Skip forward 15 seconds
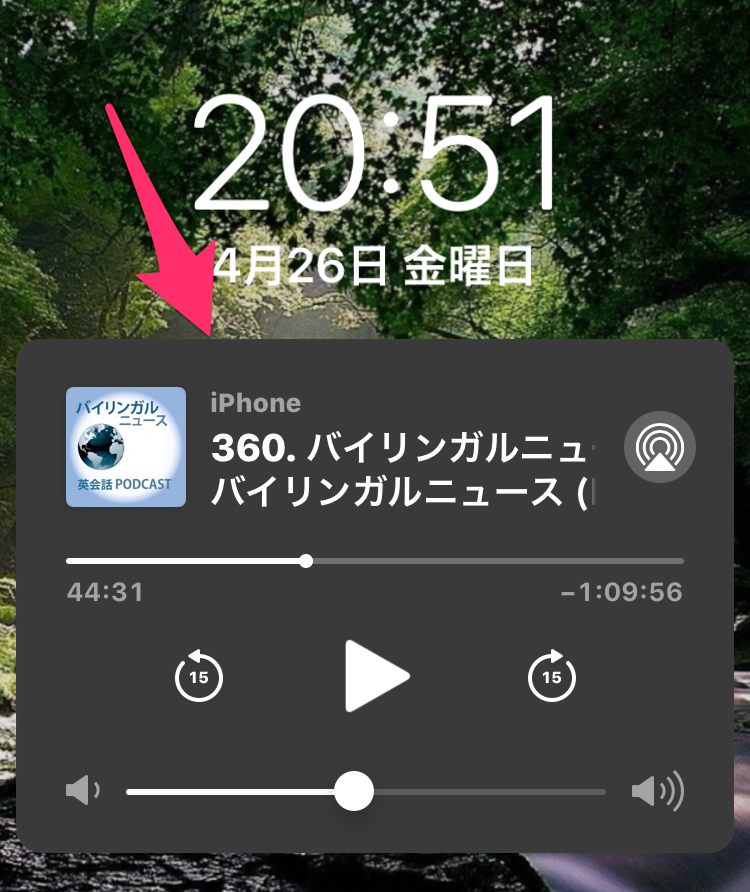Viewport: 750px width, 892px height. click(x=552, y=677)
